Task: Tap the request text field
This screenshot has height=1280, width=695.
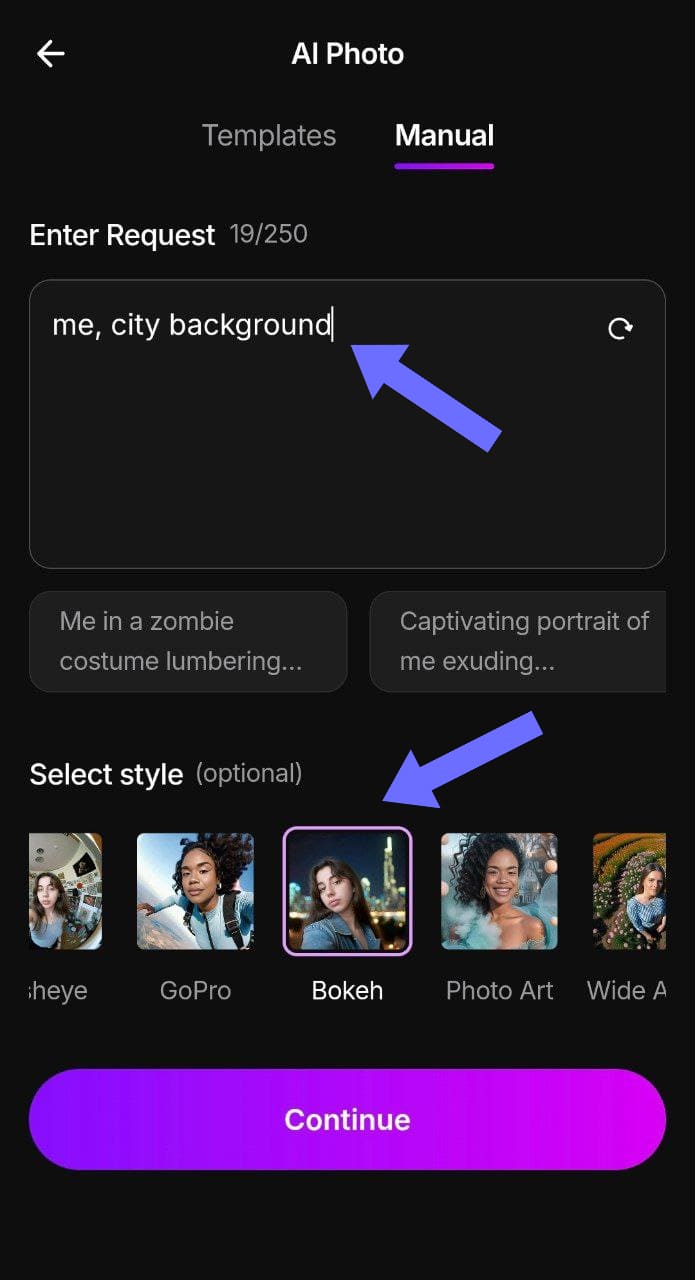Action: [300, 450]
